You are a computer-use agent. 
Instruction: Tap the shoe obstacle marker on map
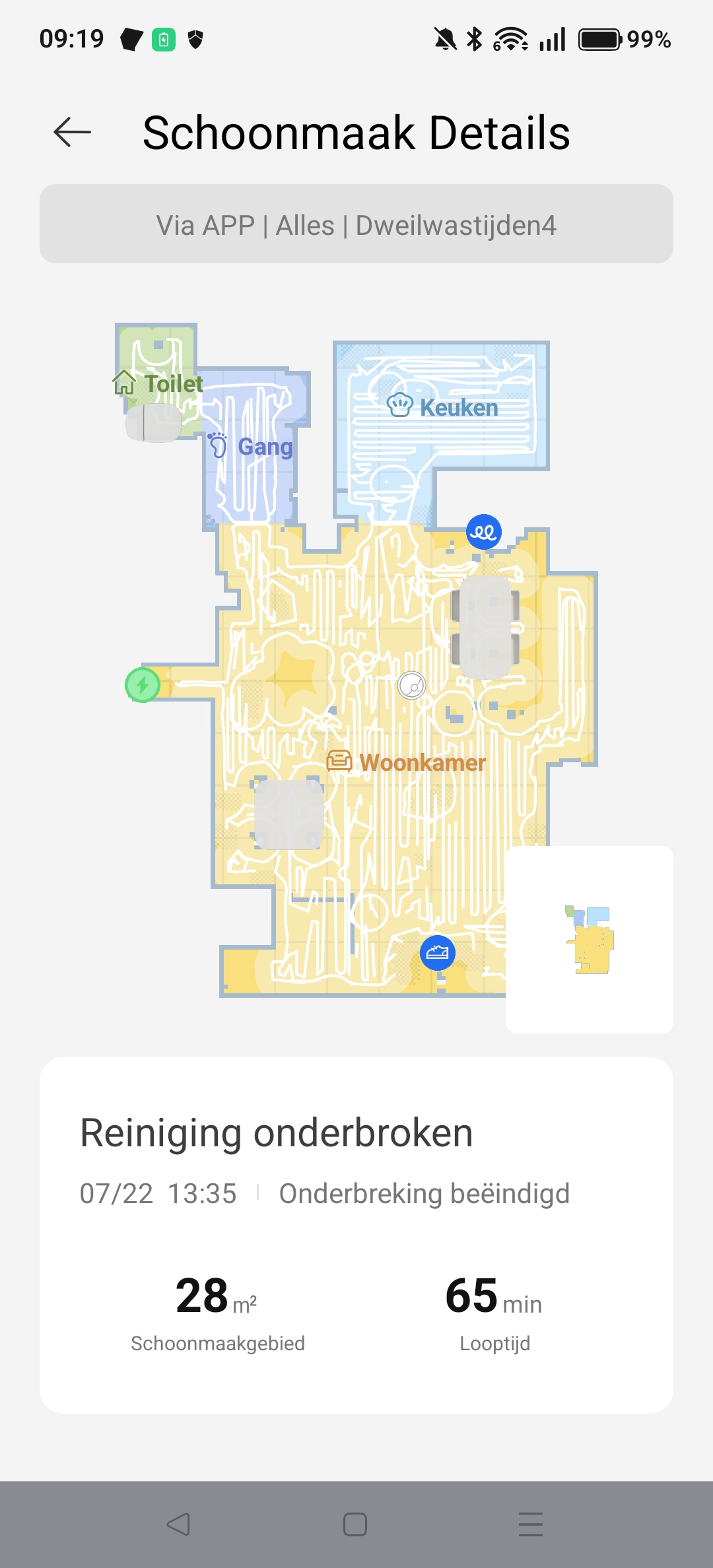coord(437,952)
